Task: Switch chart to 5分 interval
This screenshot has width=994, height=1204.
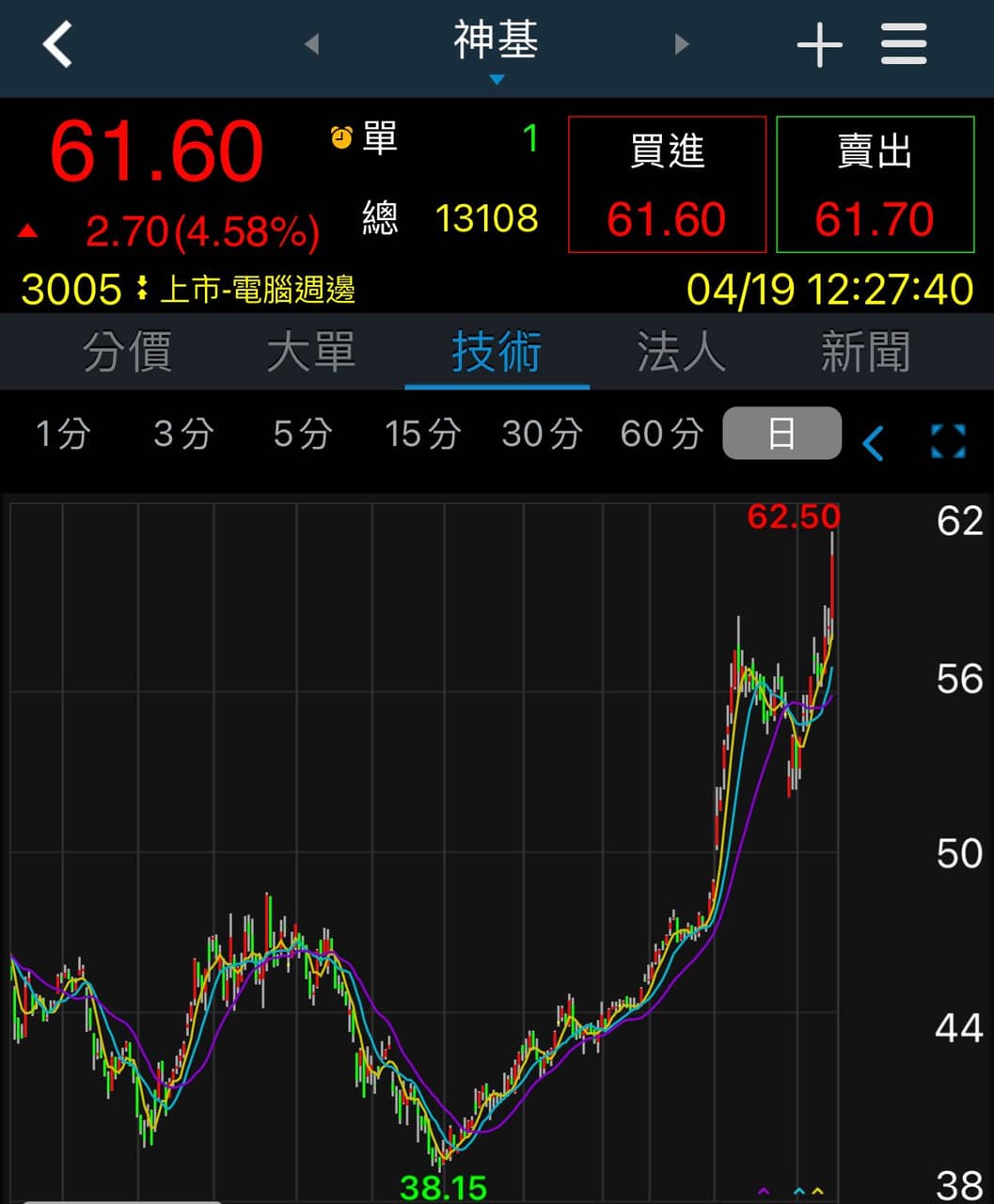Action: click(303, 435)
